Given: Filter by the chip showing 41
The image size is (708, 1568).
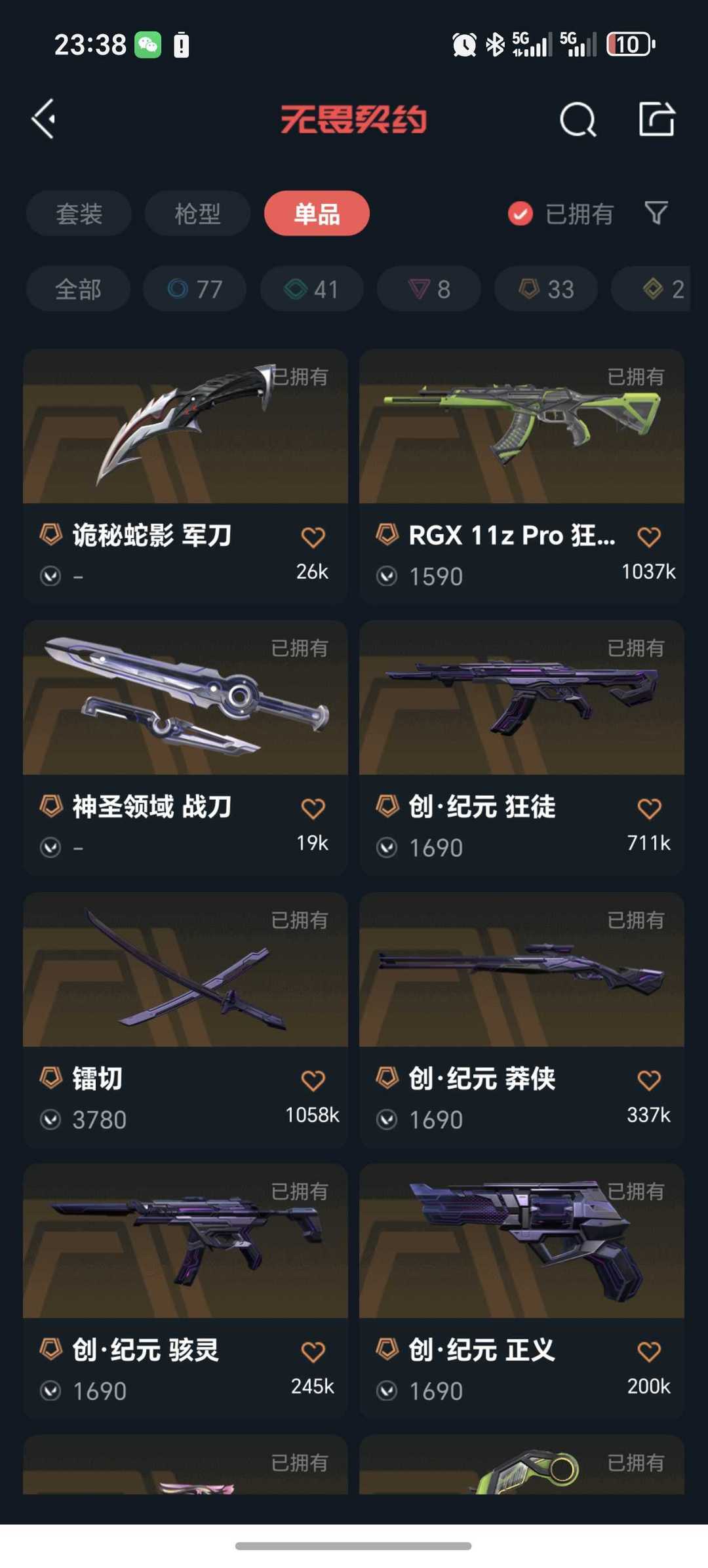Looking at the screenshot, I should tap(311, 289).
